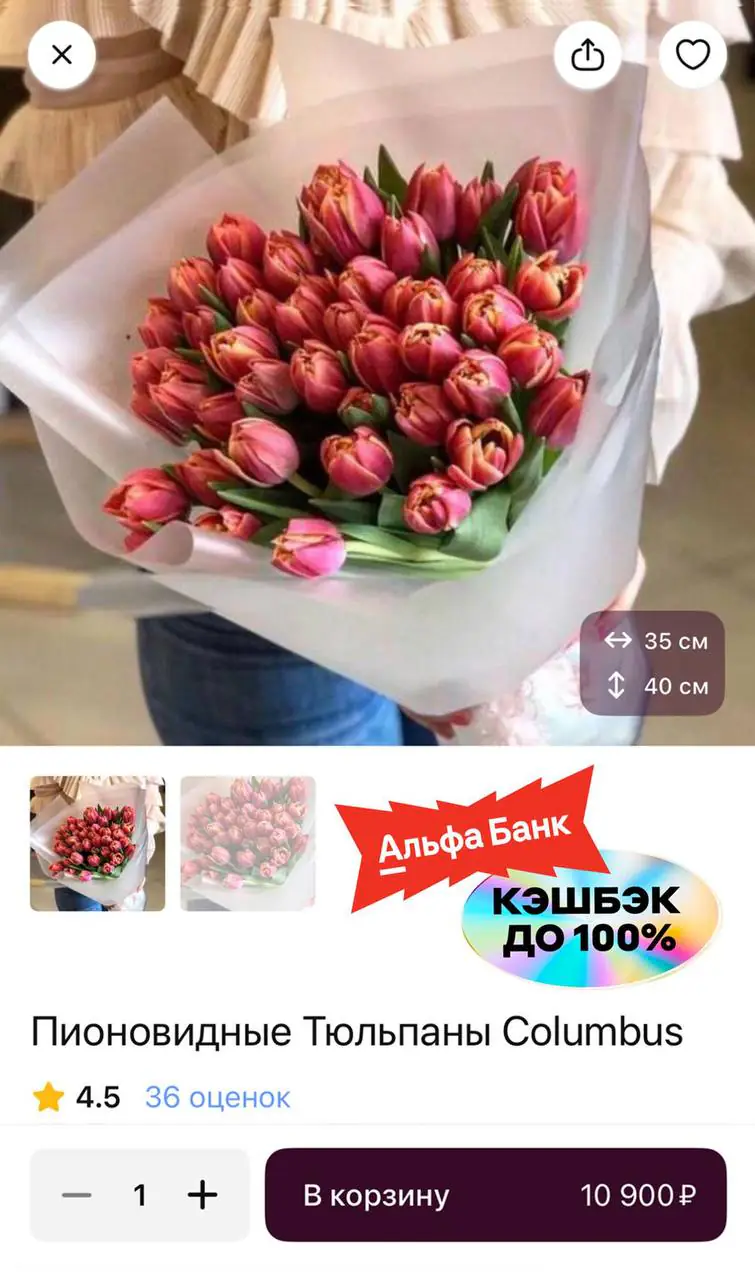Share this tulip bouquet

588,55
